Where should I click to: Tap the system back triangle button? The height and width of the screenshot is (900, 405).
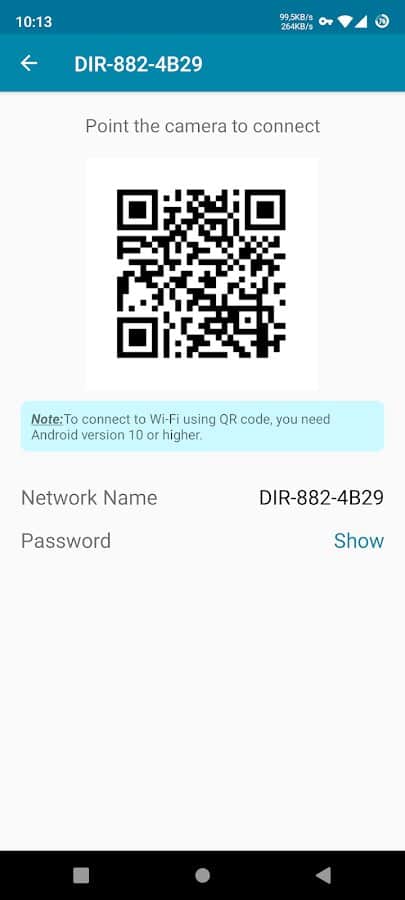coord(324,875)
